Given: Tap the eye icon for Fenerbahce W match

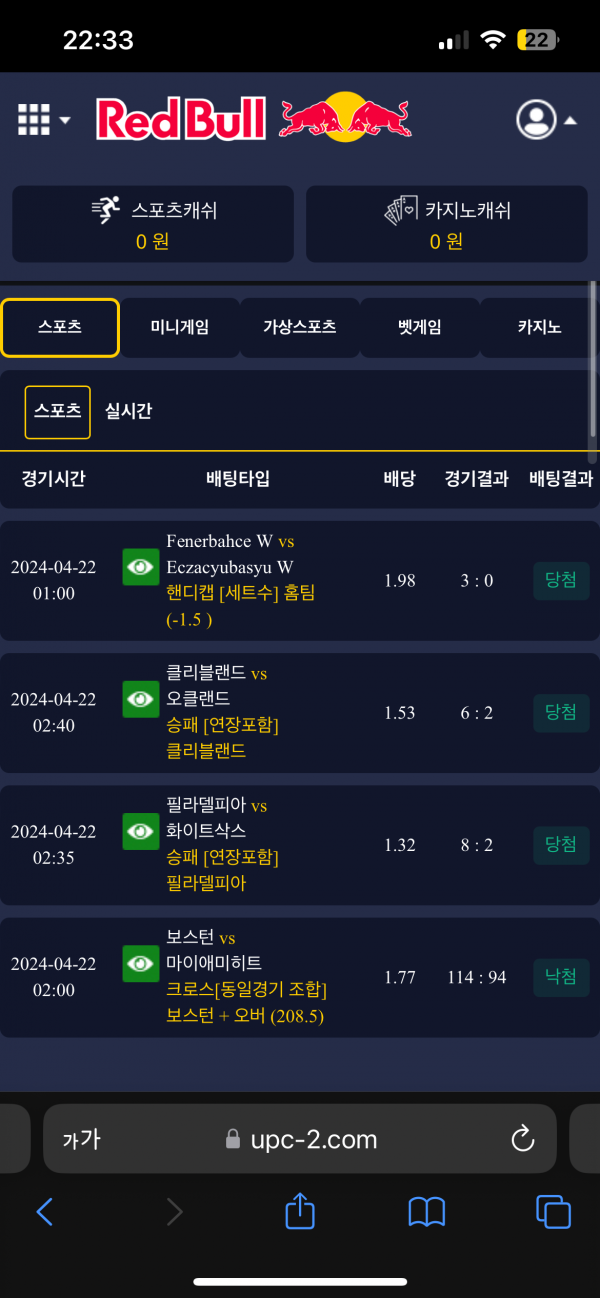Looking at the screenshot, I should coord(141,567).
